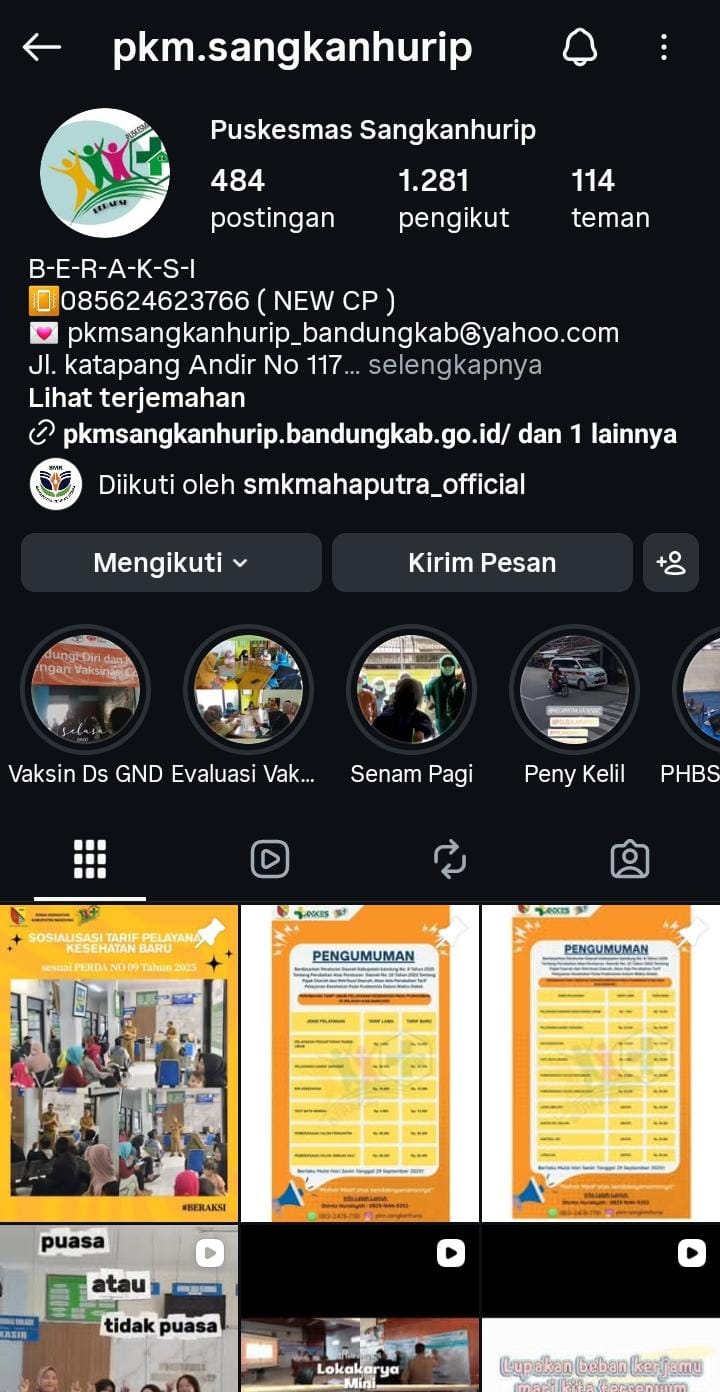
Task: Open the Senam Pagi highlight
Action: pos(411,690)
